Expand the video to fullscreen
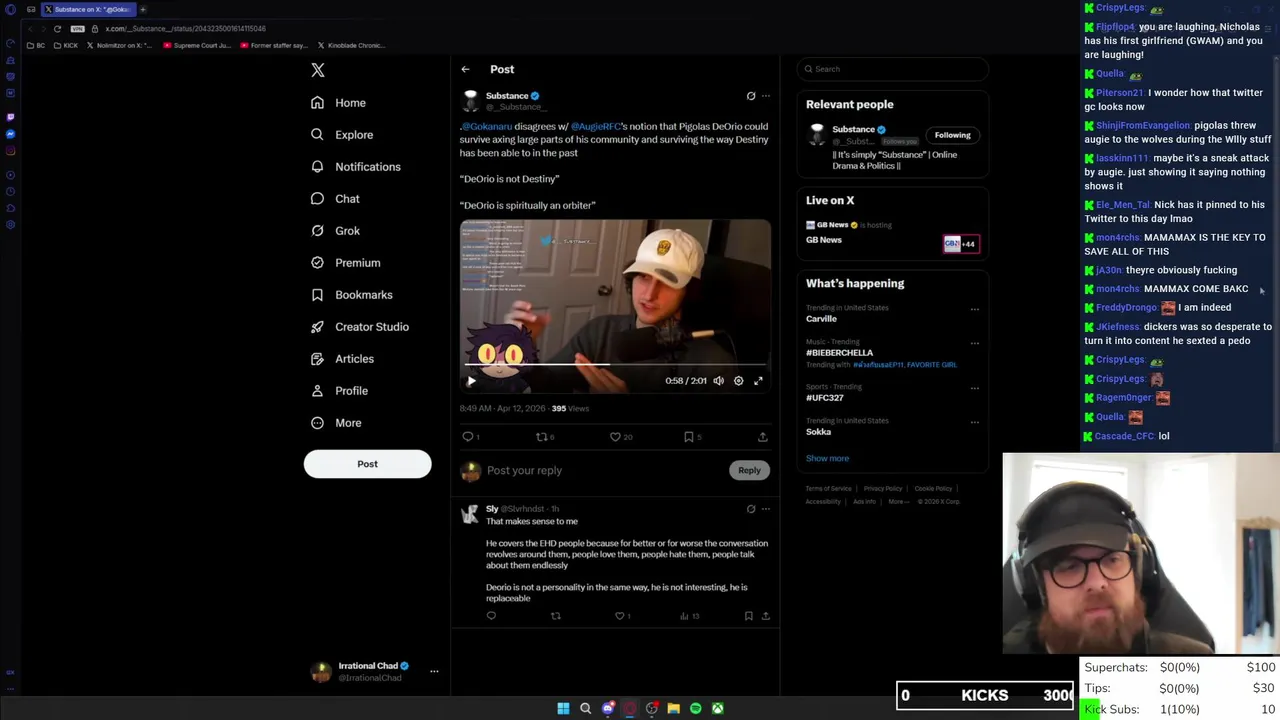Image resolution: width=1280 pixels, height=720 pixels. [x=758, y=380]
